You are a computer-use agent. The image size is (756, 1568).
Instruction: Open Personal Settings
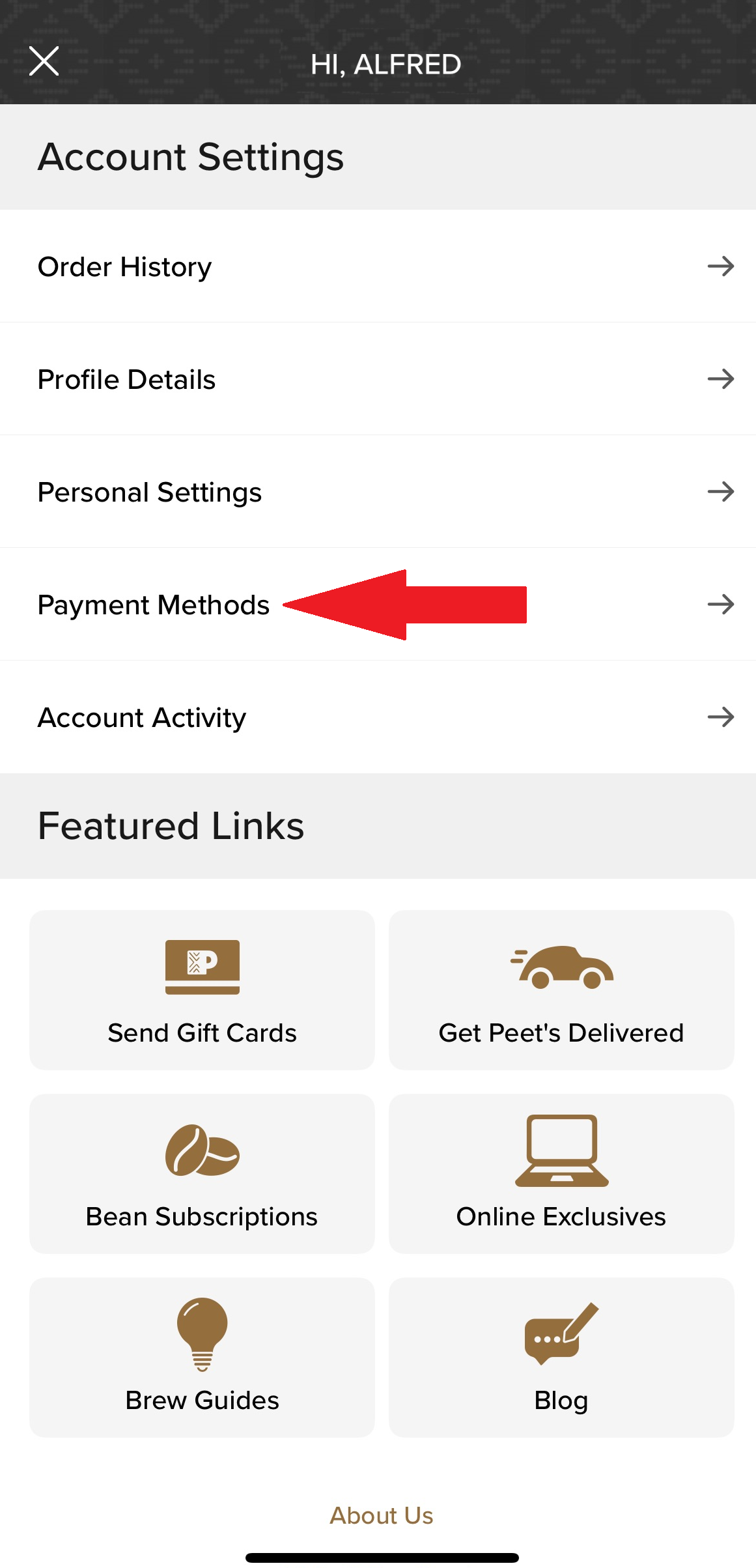pyautogui.click(x=378, y=492)
